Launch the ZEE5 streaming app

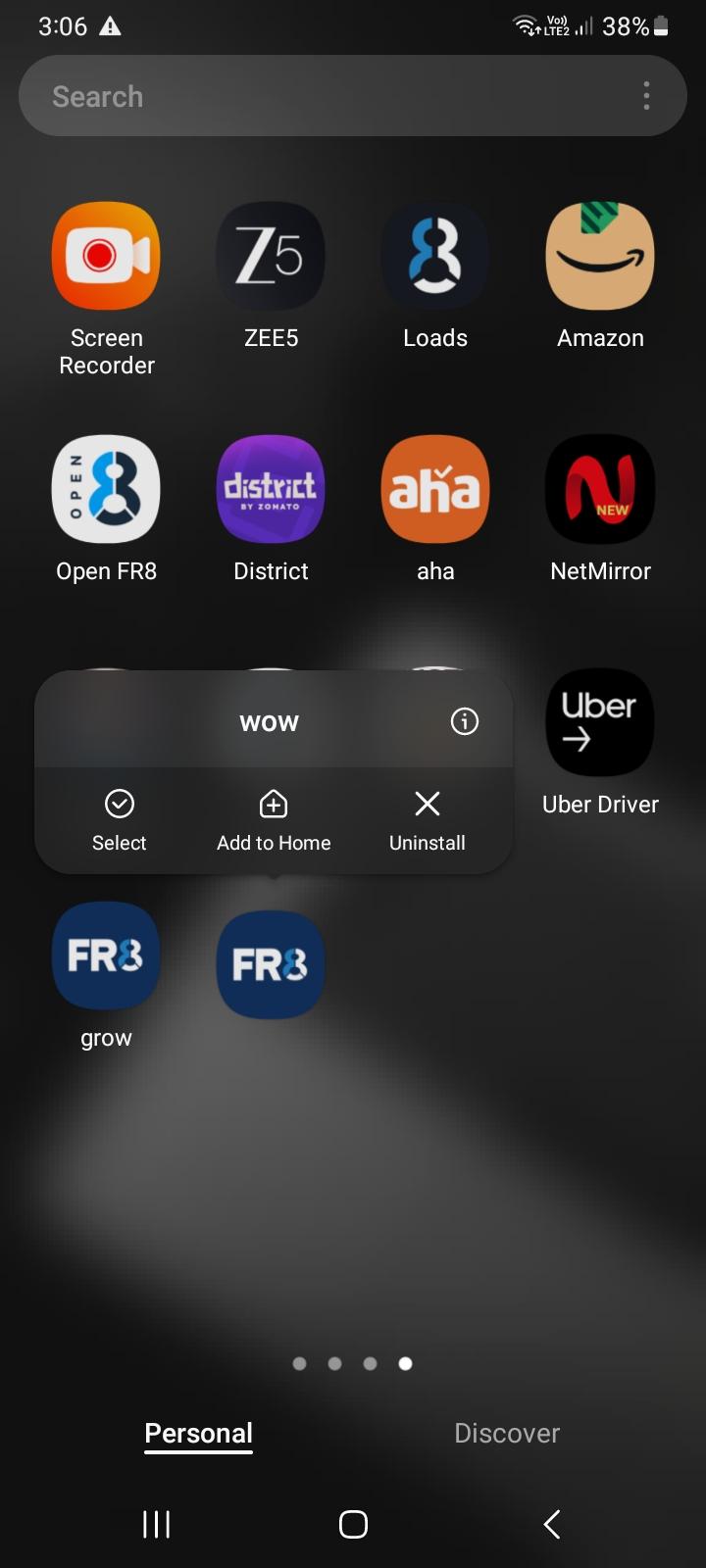(271, 255)
